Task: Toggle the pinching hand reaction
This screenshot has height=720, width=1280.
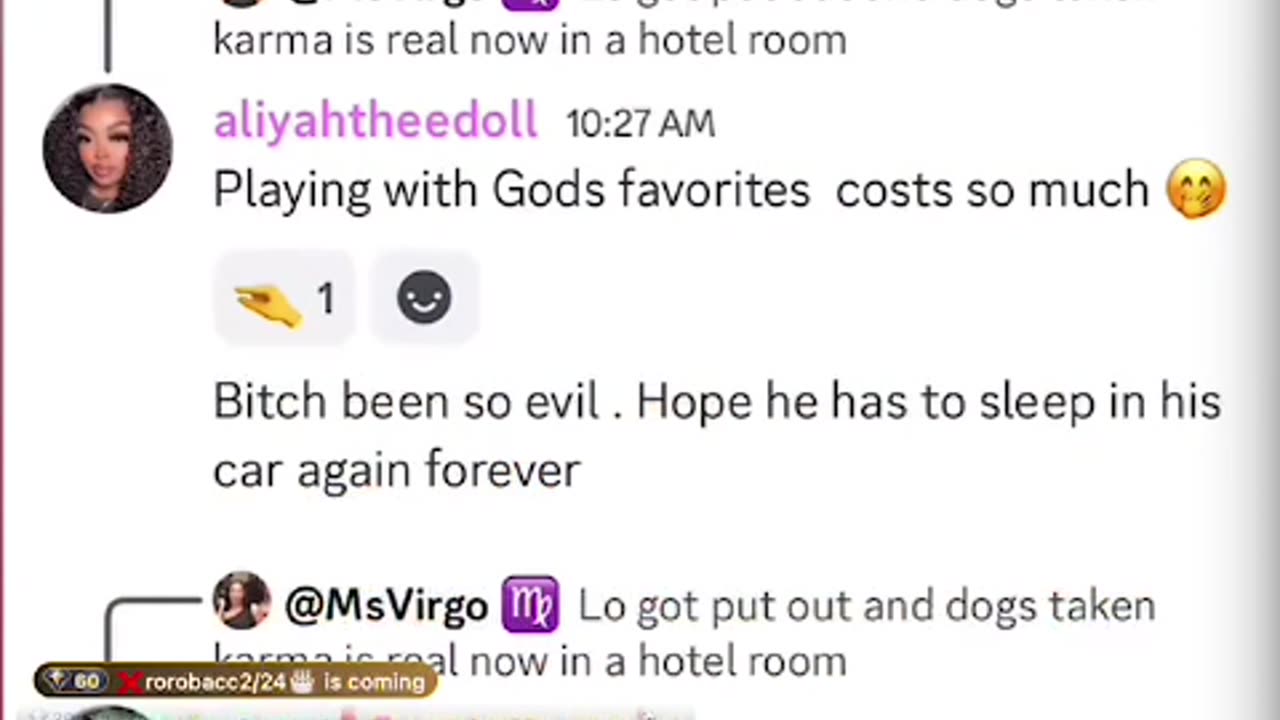Action: (x=284, y=299)
